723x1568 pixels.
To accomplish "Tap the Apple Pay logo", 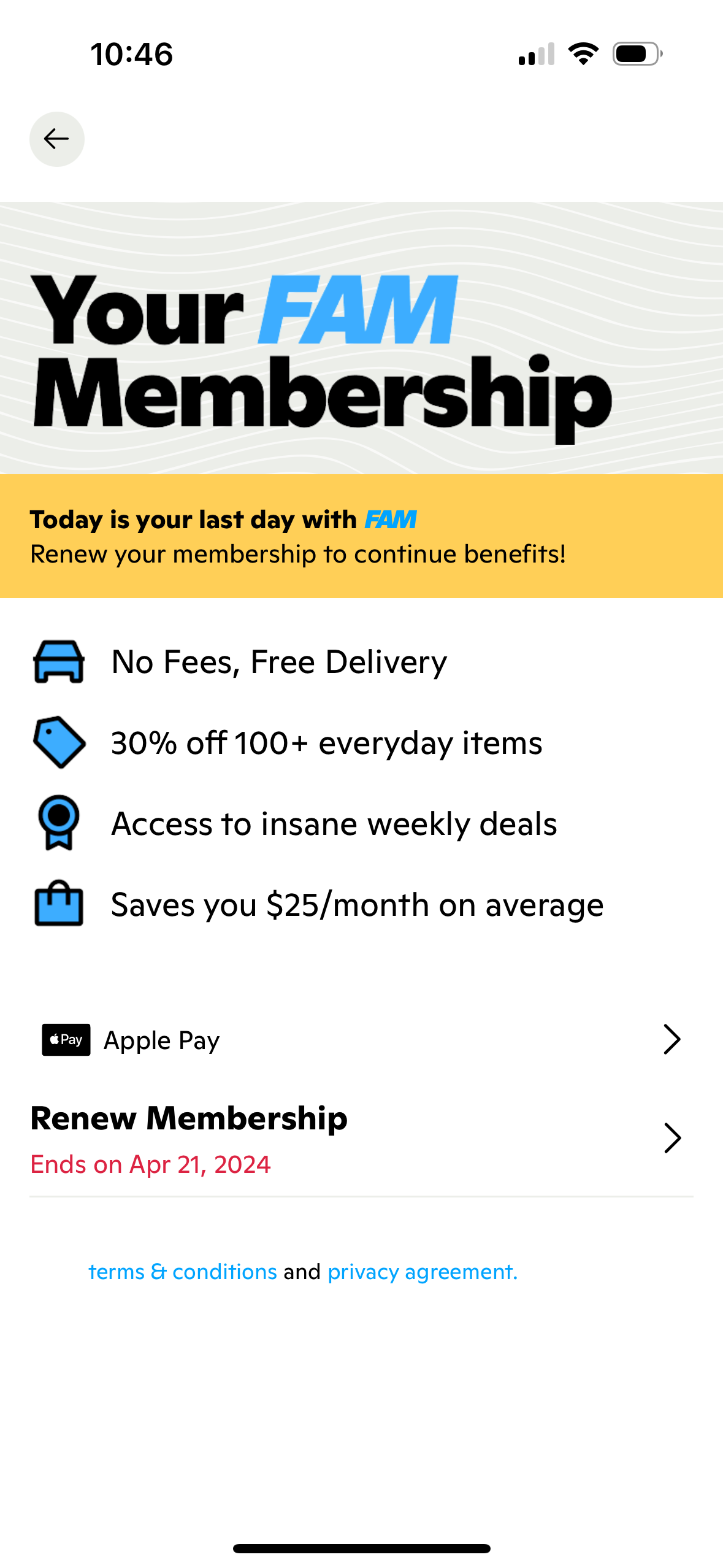I will tap(65, 1039).
